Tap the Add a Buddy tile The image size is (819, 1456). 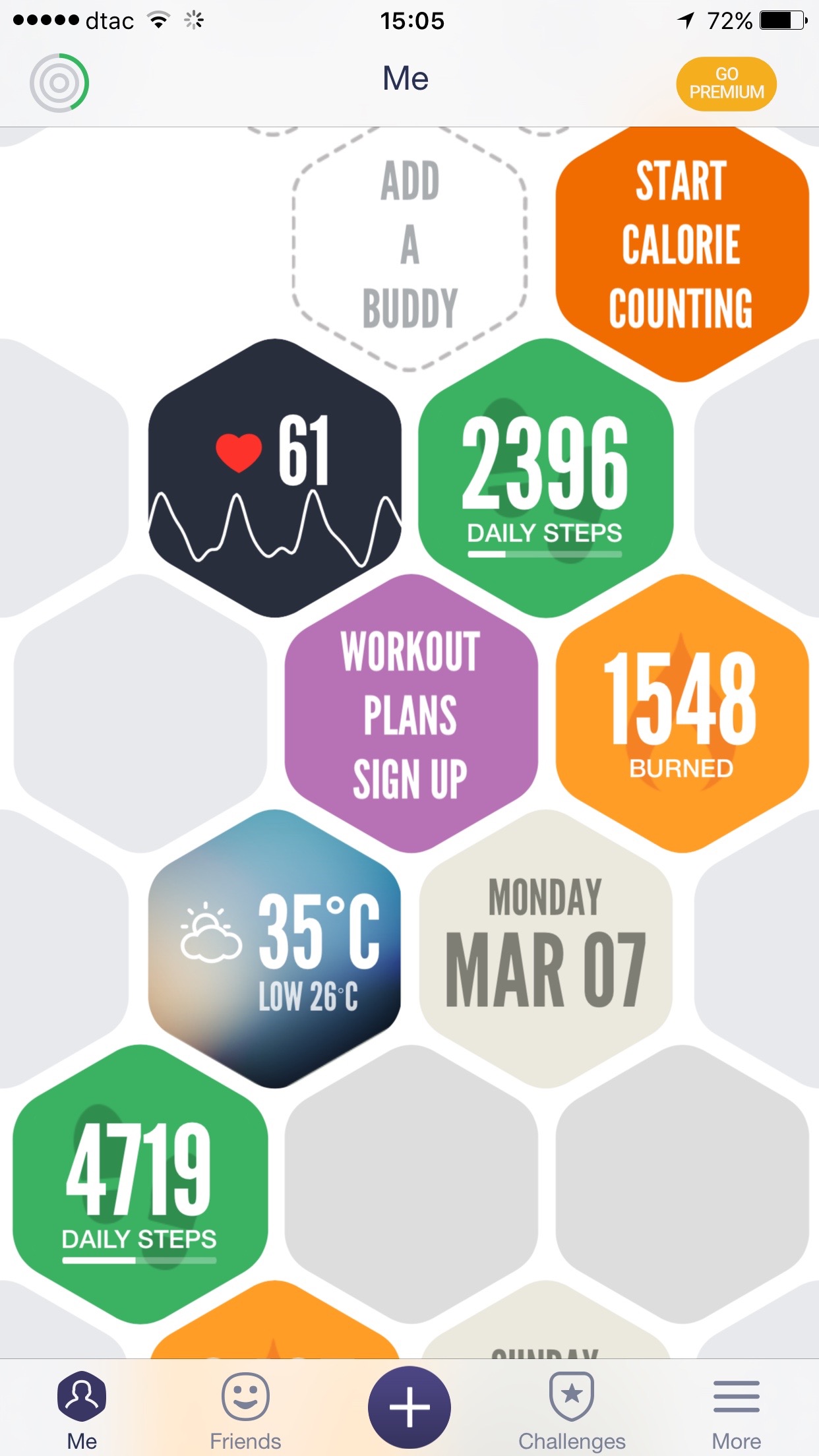(409, 245)
